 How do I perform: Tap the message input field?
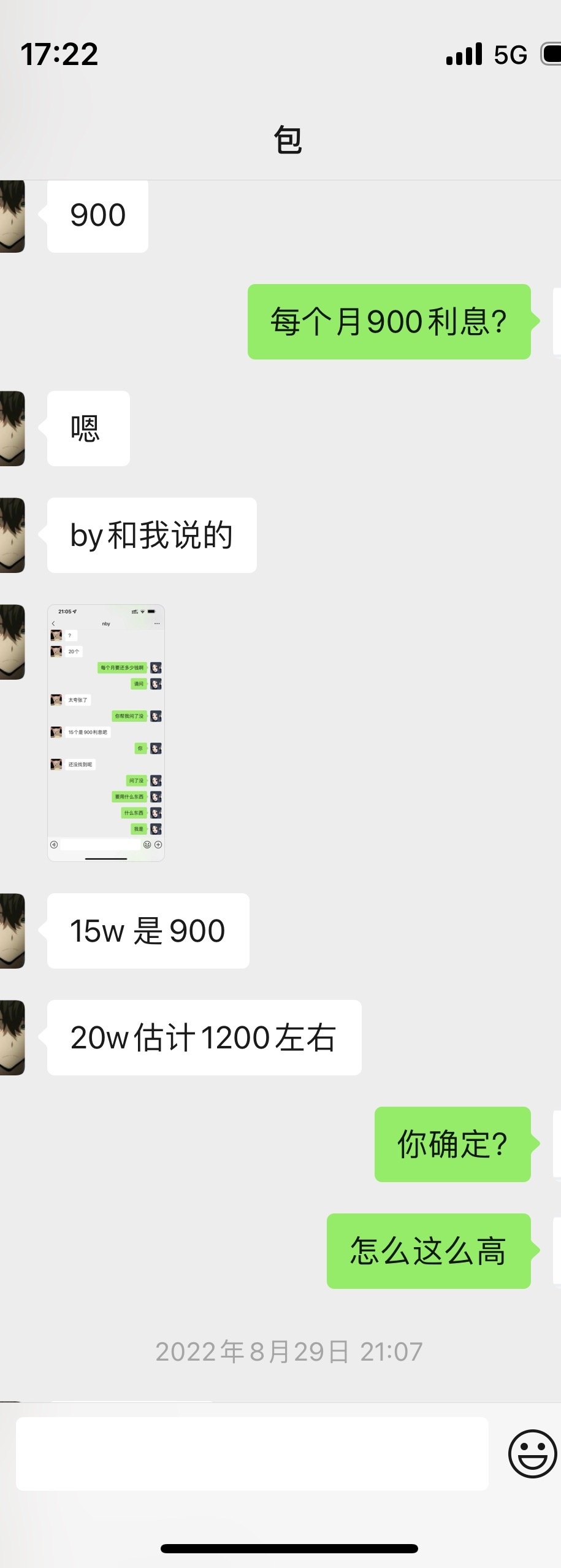252,1453
